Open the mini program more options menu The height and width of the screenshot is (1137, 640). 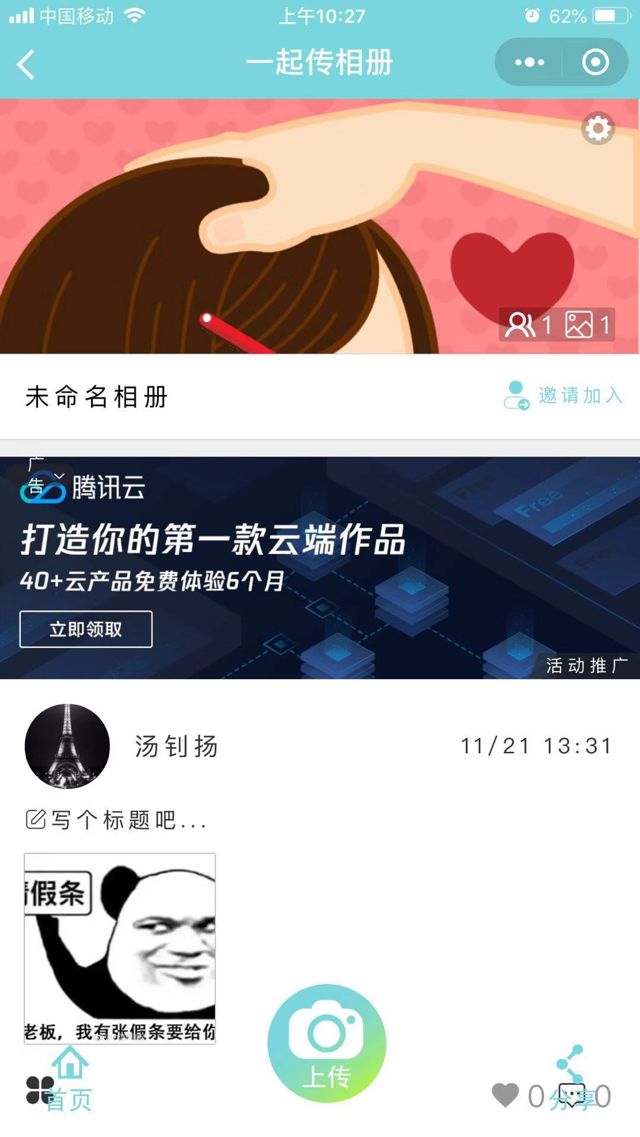(x=530, y=63)
